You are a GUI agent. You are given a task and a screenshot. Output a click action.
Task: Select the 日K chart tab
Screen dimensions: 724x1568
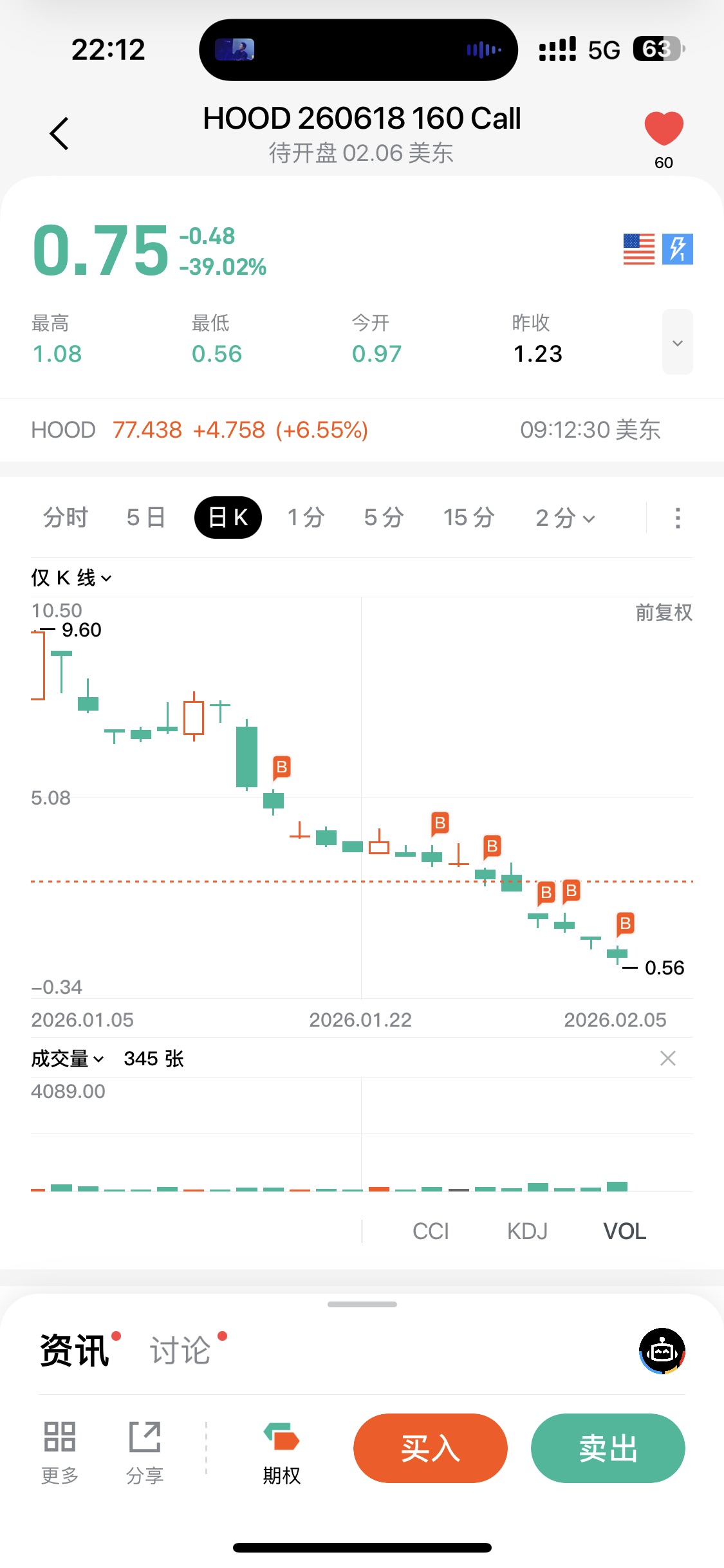228,518
